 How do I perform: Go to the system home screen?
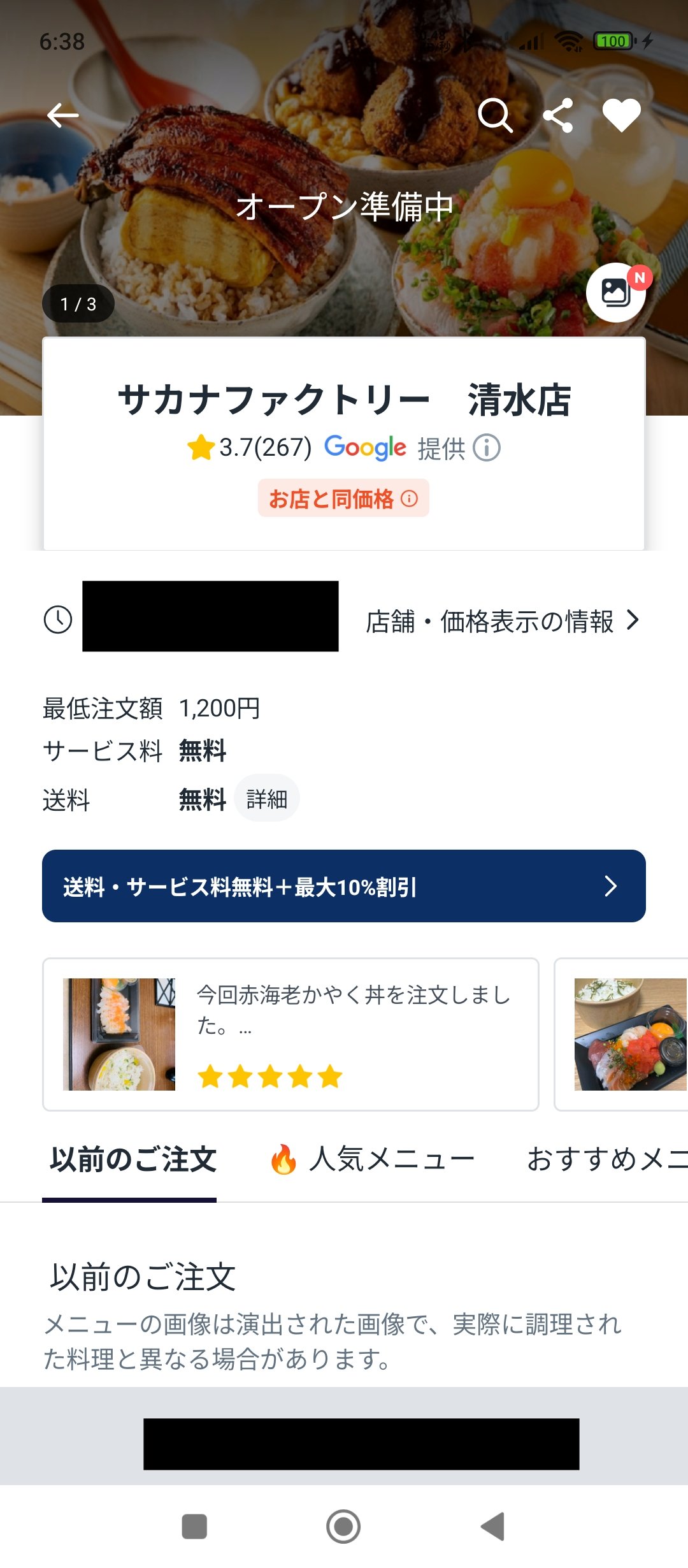[x=343, y=1527]
